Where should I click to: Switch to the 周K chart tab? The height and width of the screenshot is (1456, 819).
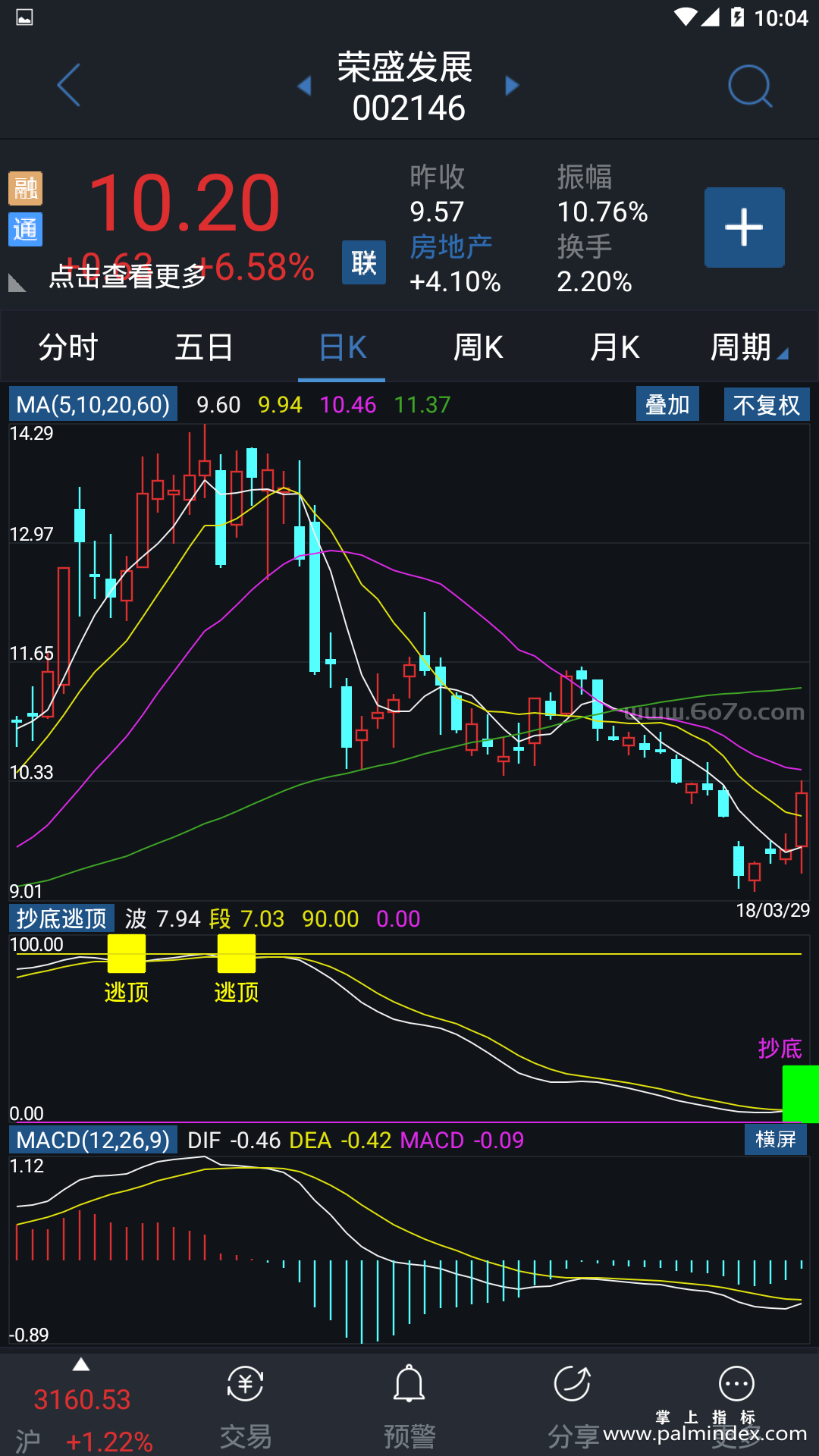point(478,348)
